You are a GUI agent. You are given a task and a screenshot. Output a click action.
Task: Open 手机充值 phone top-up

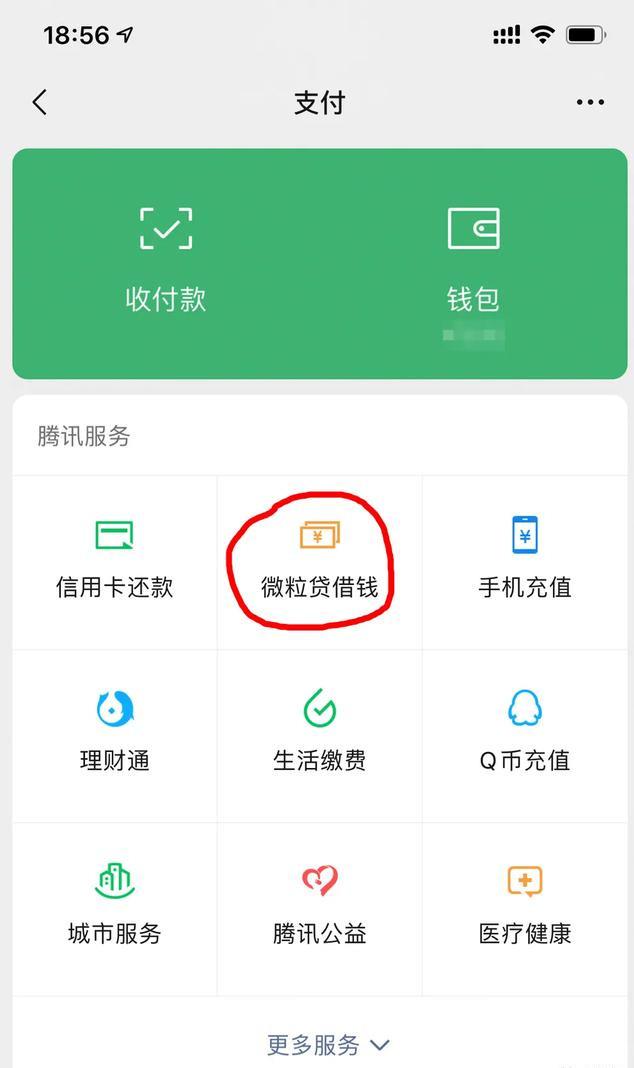(525, 561)
